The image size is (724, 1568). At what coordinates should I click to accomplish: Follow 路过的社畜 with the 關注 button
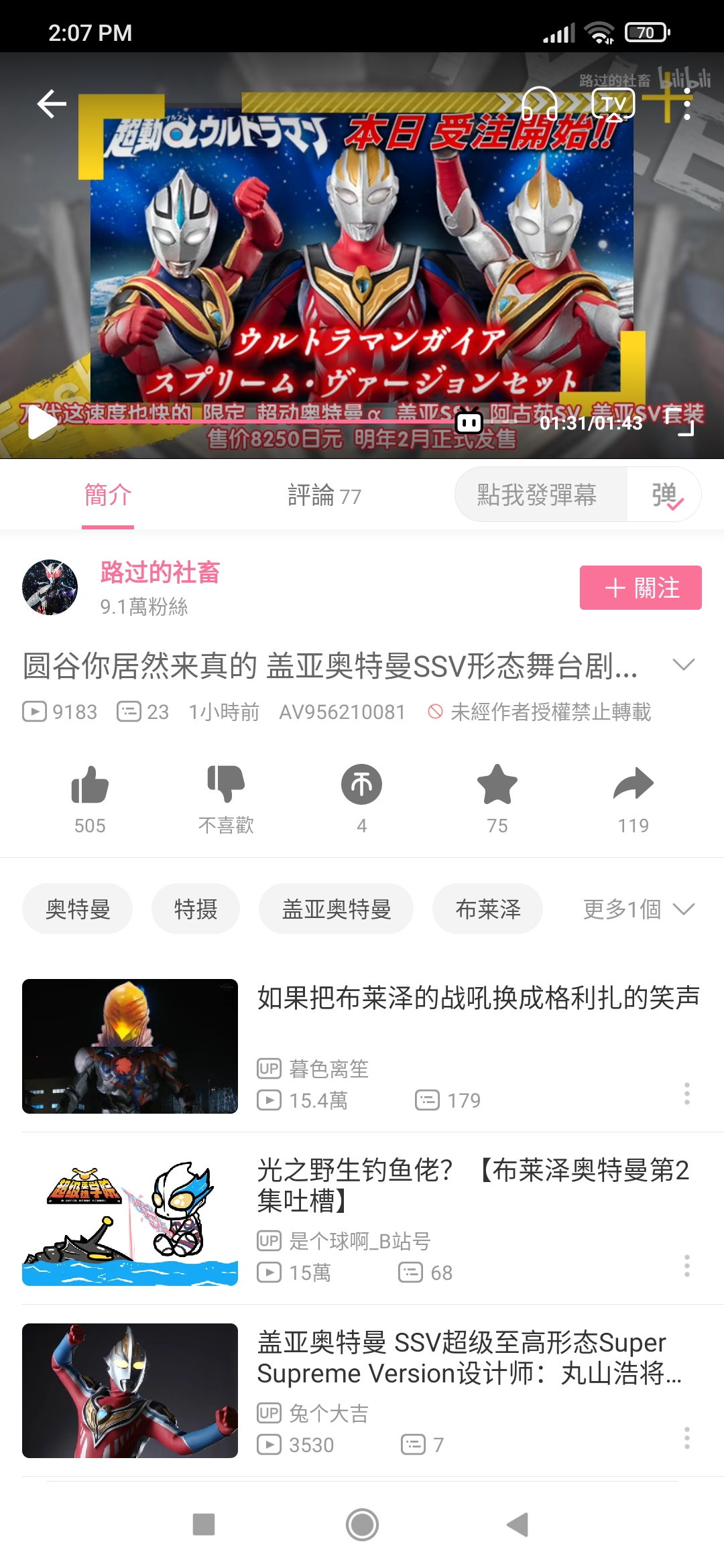click(640, 588)
